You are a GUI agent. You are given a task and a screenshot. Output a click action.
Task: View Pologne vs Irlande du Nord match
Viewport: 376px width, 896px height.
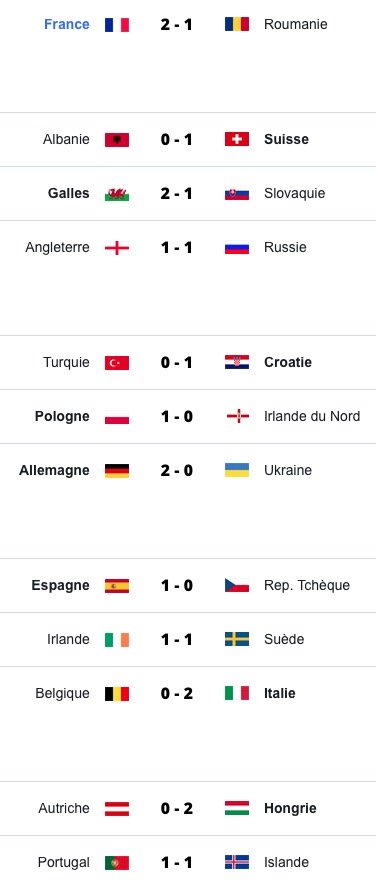[x=188, y=417]
